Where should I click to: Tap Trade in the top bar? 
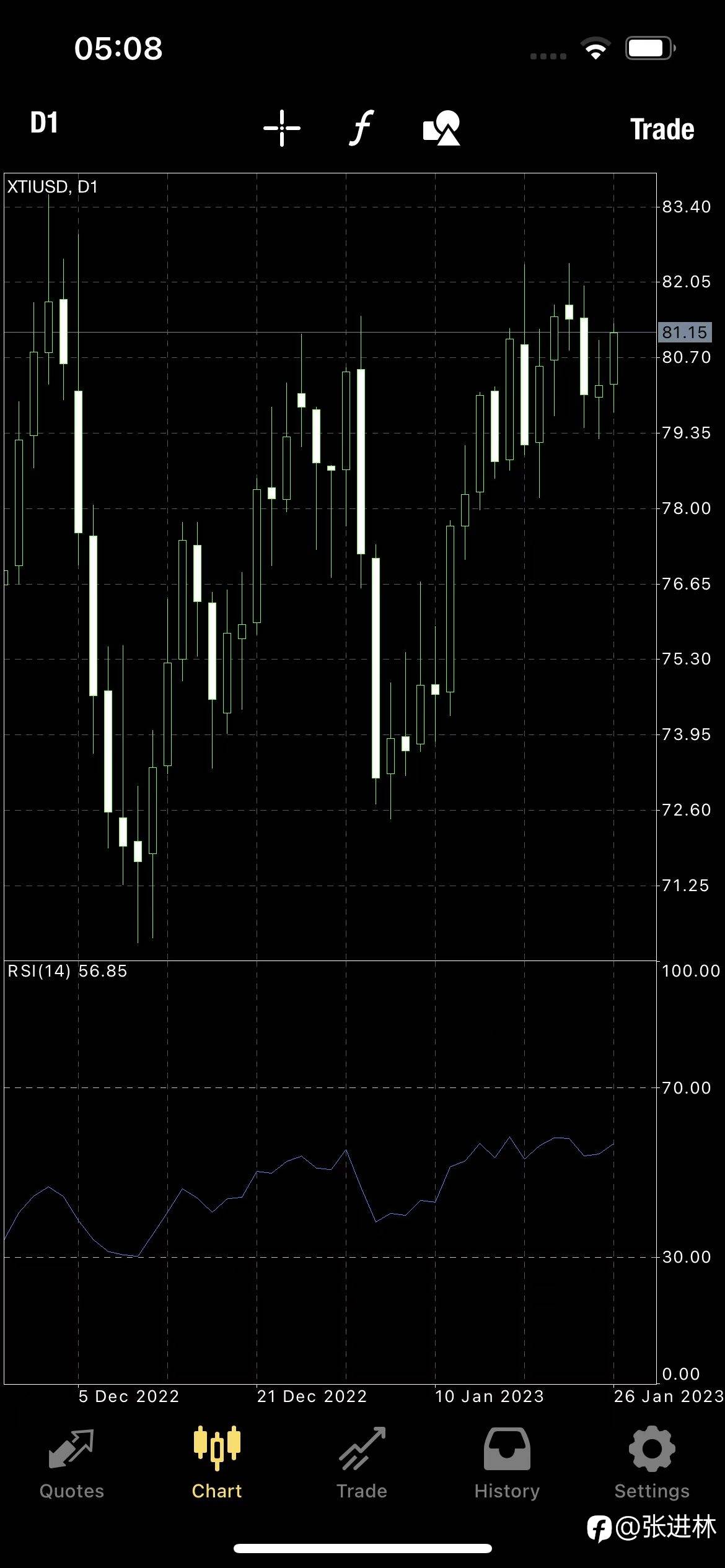click(662, 129)
